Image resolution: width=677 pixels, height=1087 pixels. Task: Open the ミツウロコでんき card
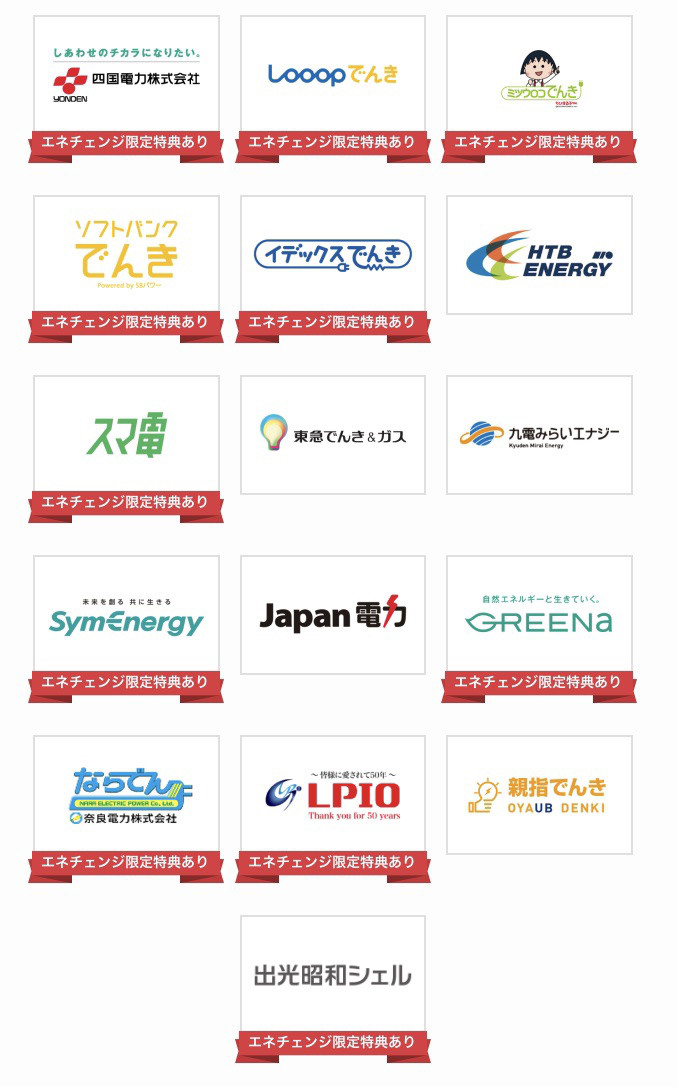pyautogui.click(x=539, y=76)
